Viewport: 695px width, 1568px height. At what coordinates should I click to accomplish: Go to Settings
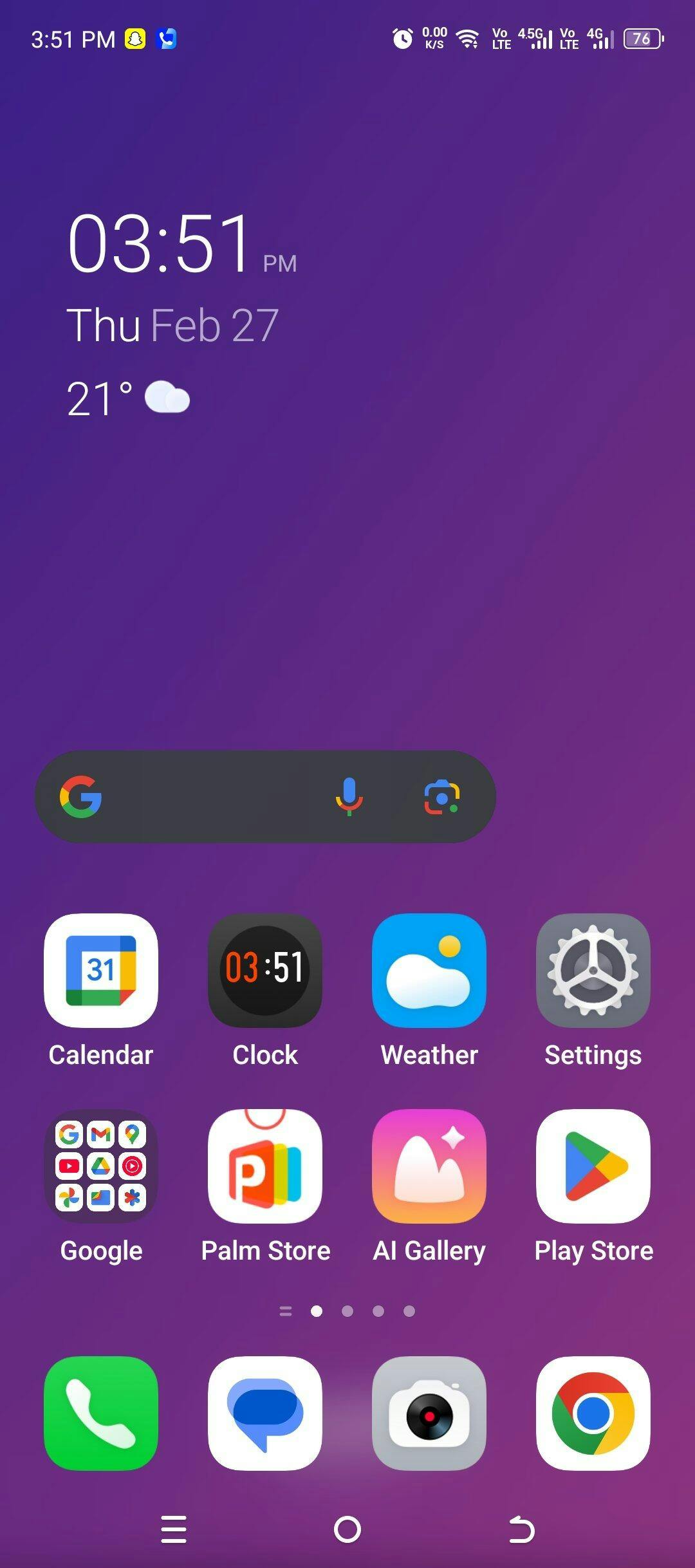coord(593,970)
